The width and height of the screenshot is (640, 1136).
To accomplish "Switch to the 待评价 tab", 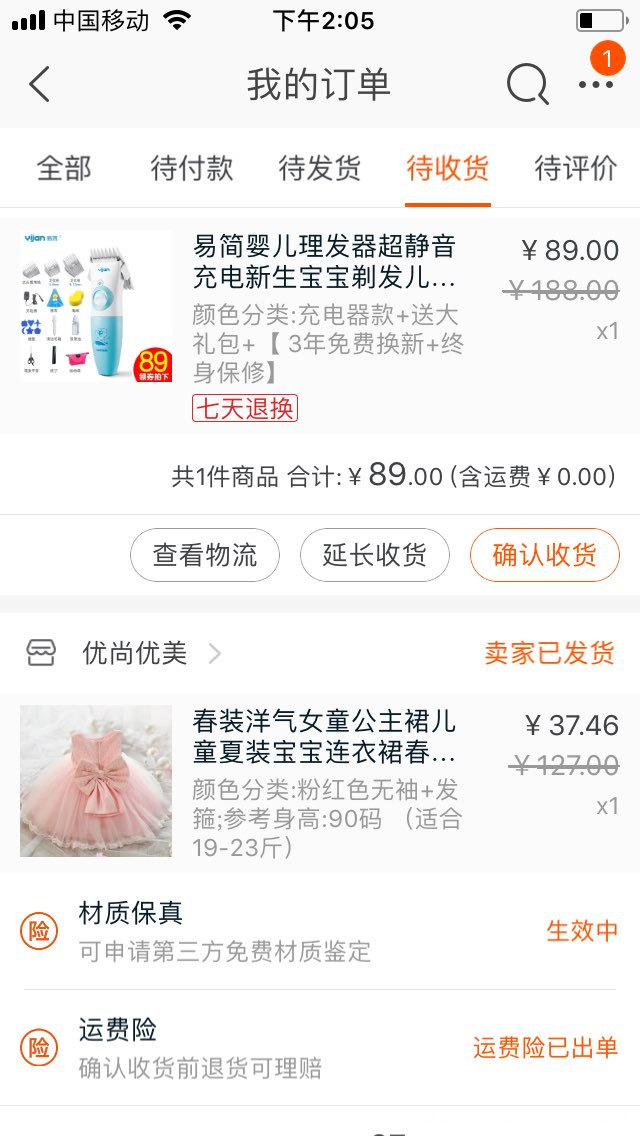I will [576, 168].
